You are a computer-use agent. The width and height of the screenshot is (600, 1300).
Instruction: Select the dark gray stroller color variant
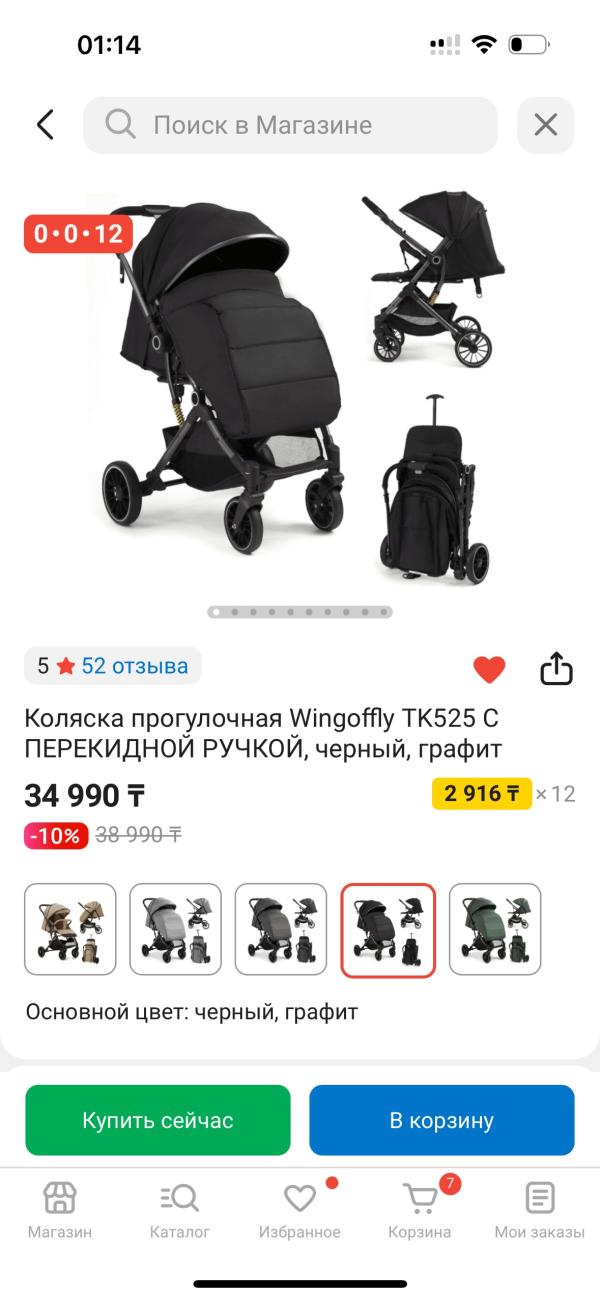coord(281,929)
